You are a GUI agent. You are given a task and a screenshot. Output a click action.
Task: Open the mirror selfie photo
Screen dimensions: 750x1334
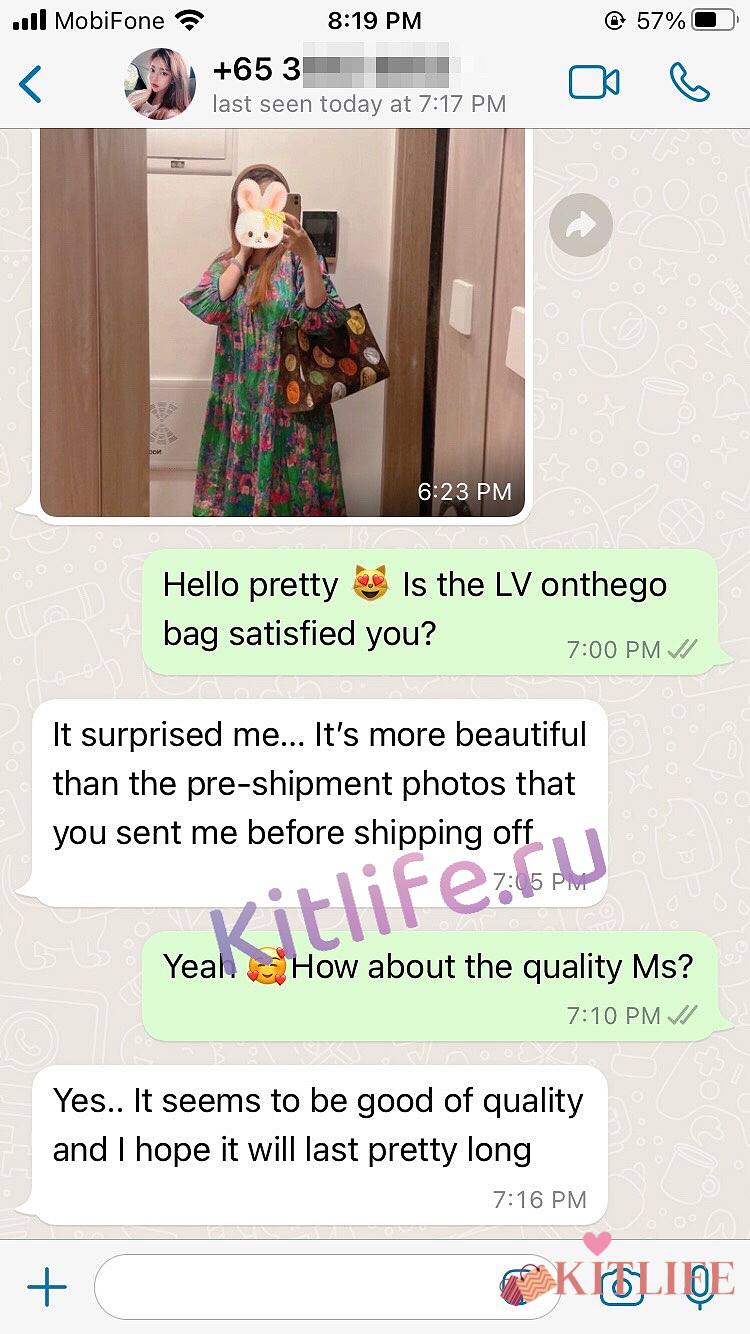click(x=281, y=320)
